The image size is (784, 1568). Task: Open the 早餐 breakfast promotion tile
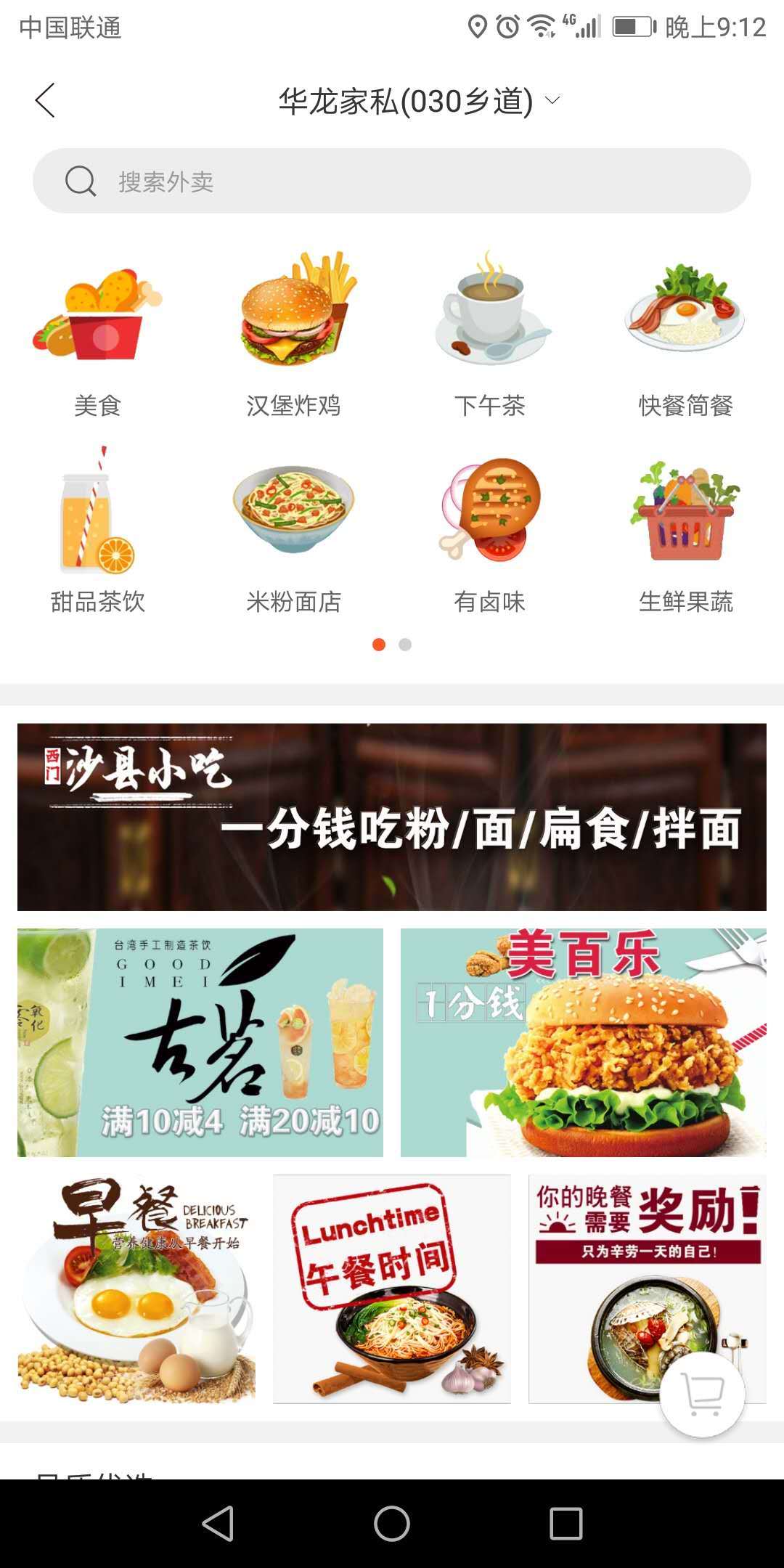click(x=136, y=1289)
